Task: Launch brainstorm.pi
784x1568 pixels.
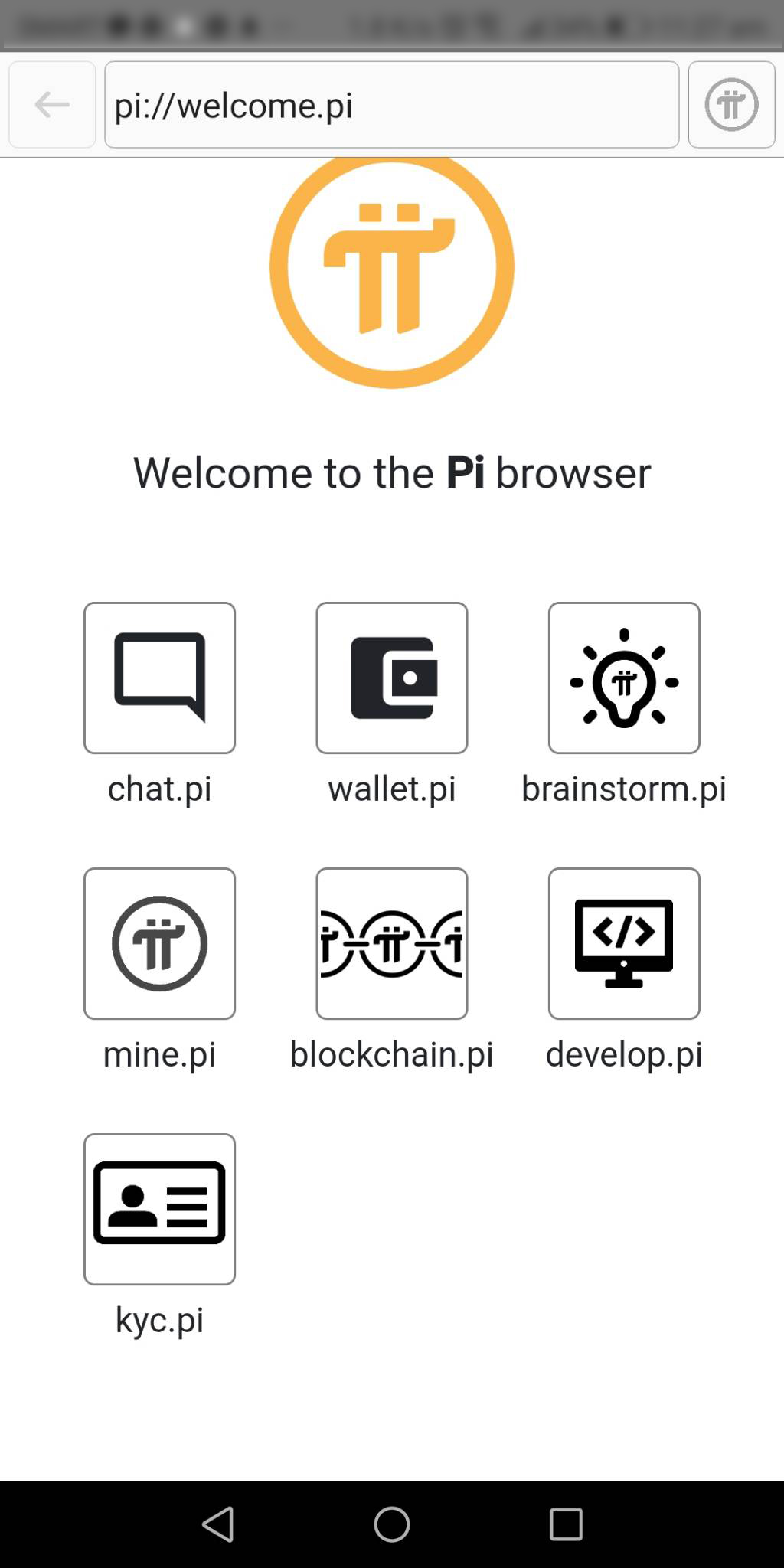Action: tap(624, 678)
